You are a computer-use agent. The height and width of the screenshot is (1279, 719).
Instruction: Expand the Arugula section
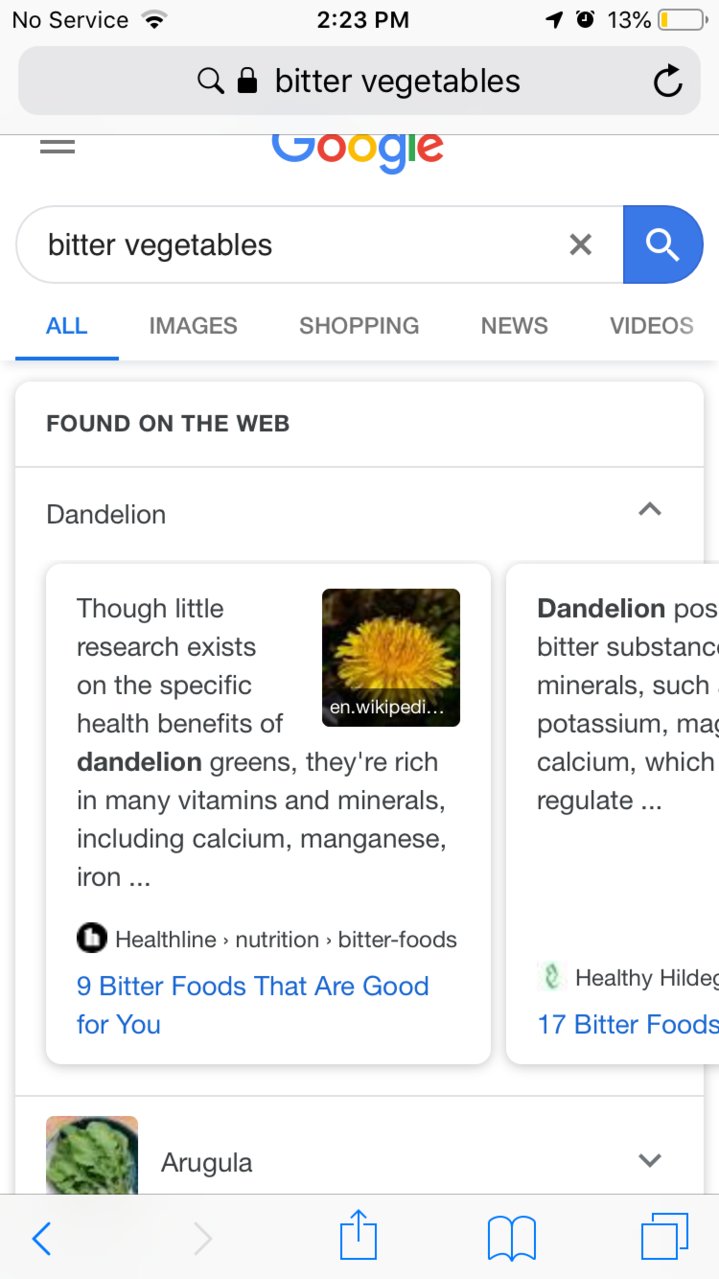650,1160
